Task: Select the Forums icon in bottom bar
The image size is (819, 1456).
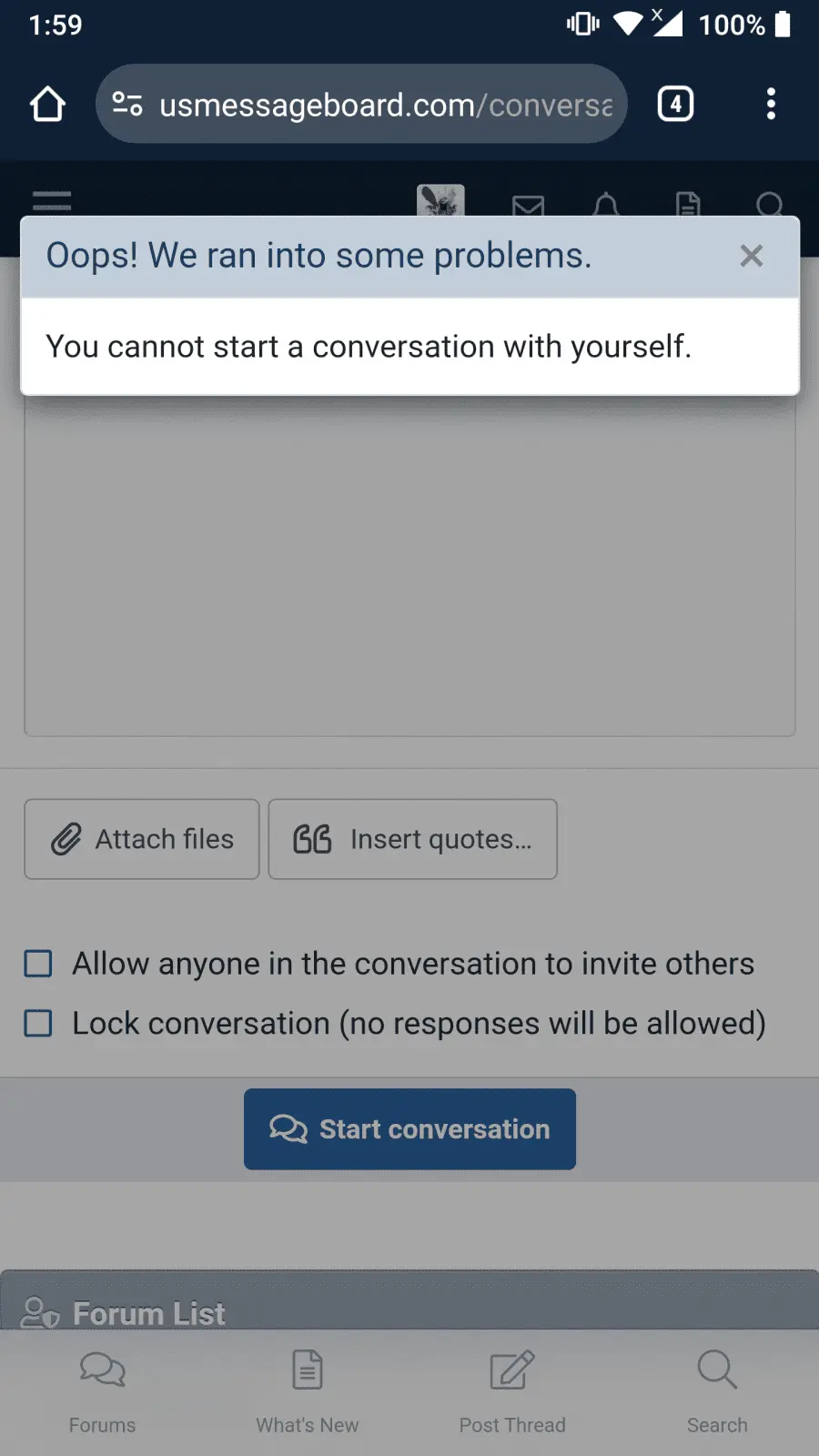Action: click(x=101, y=1383)
